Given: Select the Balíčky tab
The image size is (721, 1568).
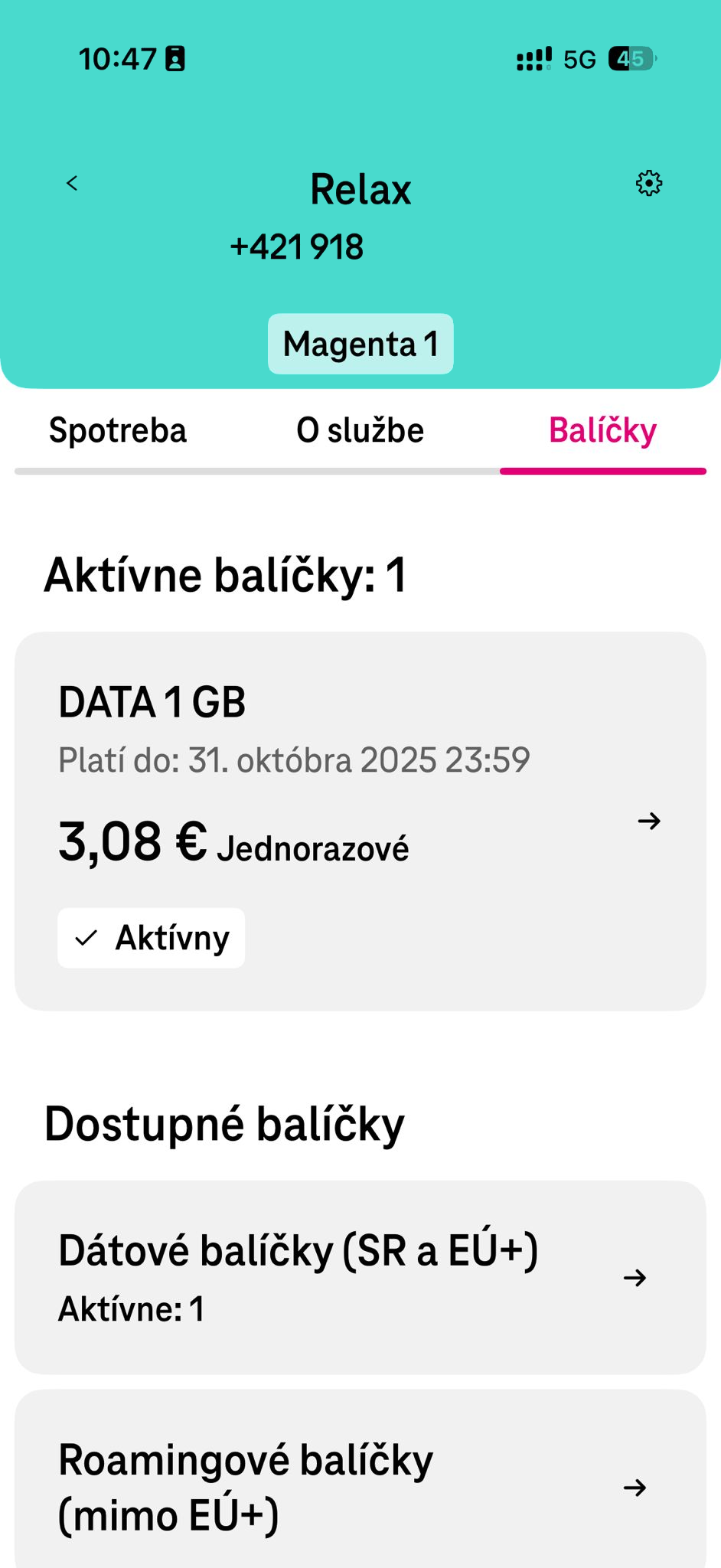Looking at the screenshot, I should 602,431.
